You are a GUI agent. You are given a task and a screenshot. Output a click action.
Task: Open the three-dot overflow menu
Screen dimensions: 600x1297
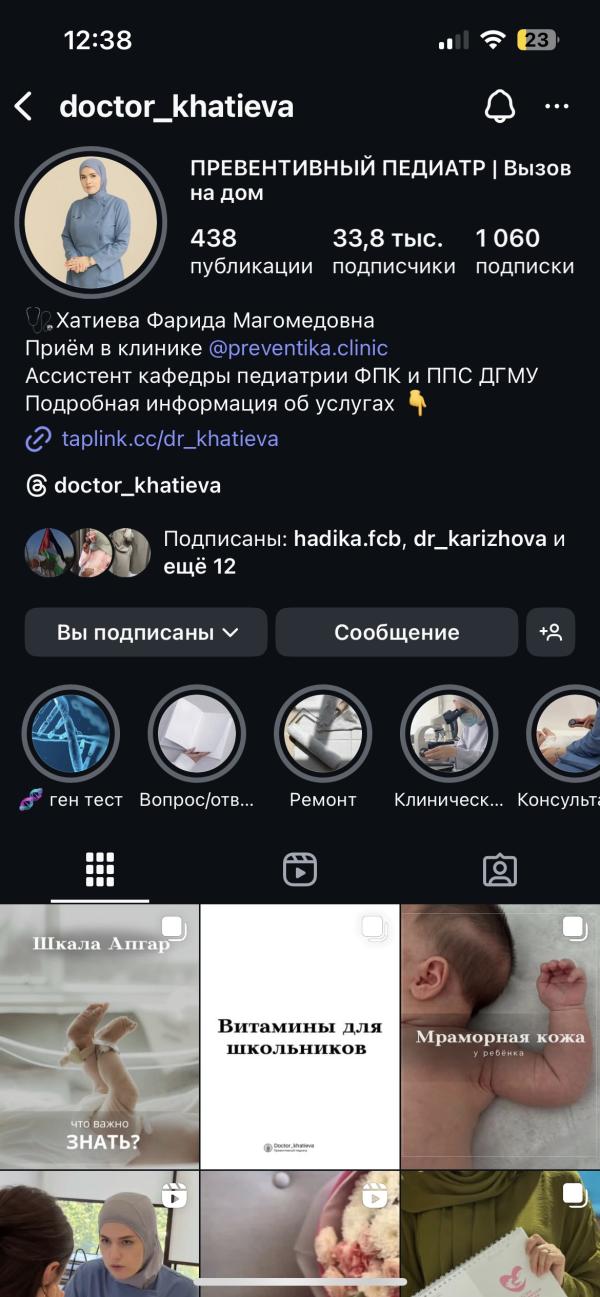(x=556, y=107)
